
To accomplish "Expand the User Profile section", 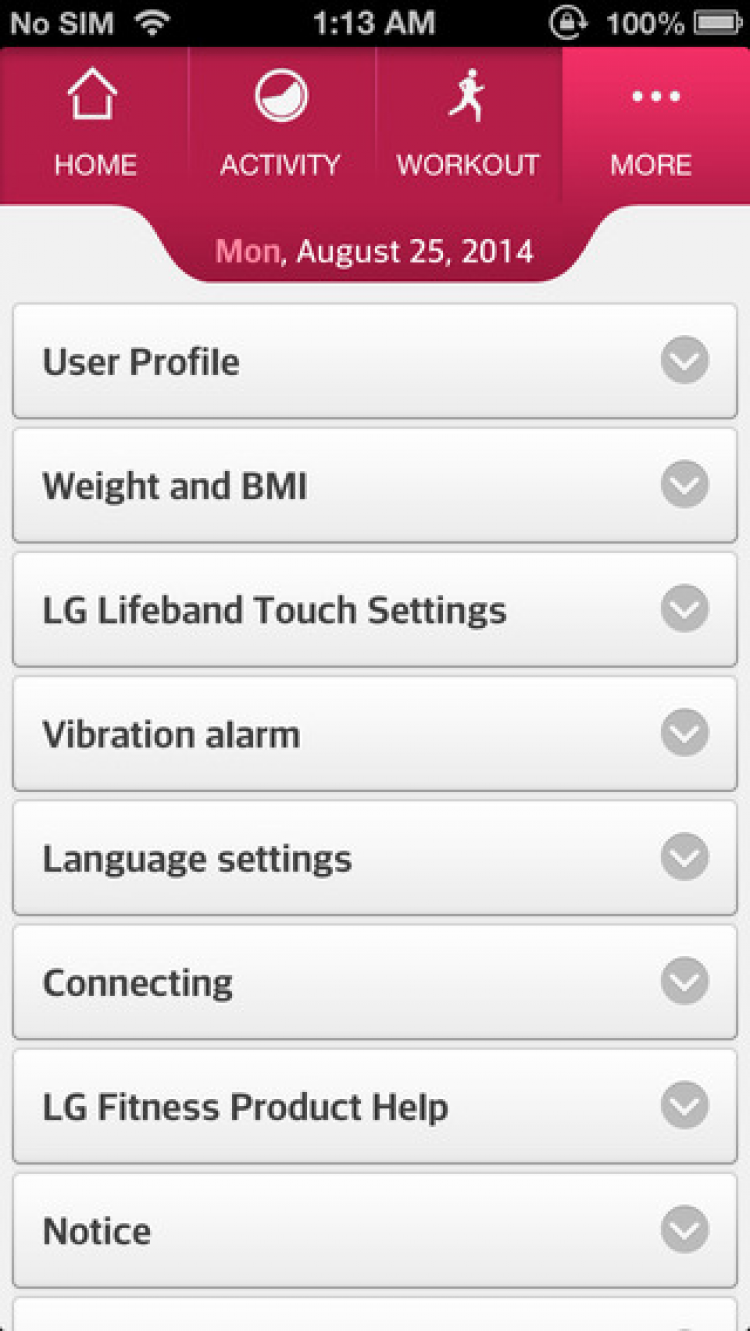I will (374, 361).
